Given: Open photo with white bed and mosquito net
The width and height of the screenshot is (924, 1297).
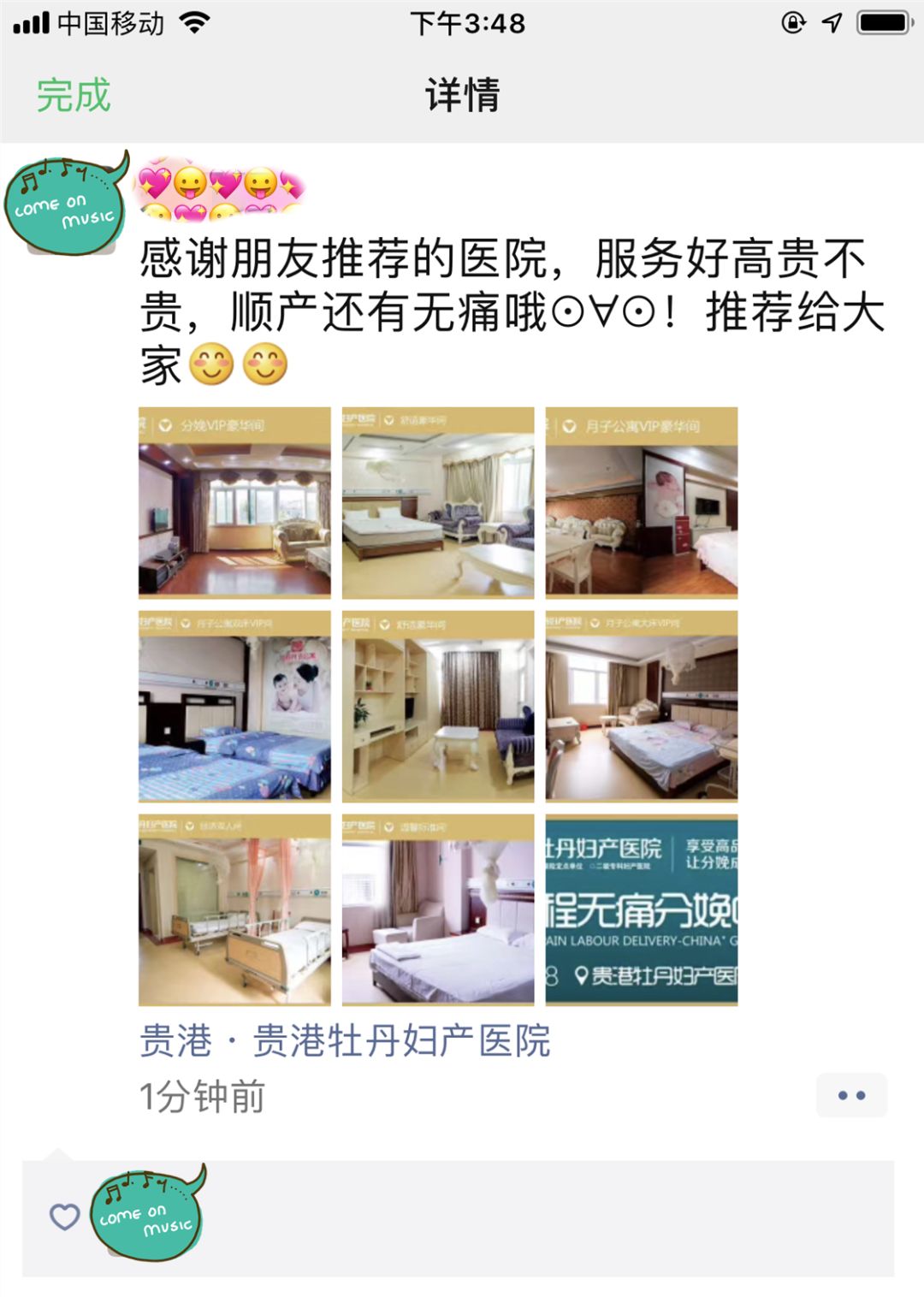Looking at the screenshot, I should click(x=438, y=909).
